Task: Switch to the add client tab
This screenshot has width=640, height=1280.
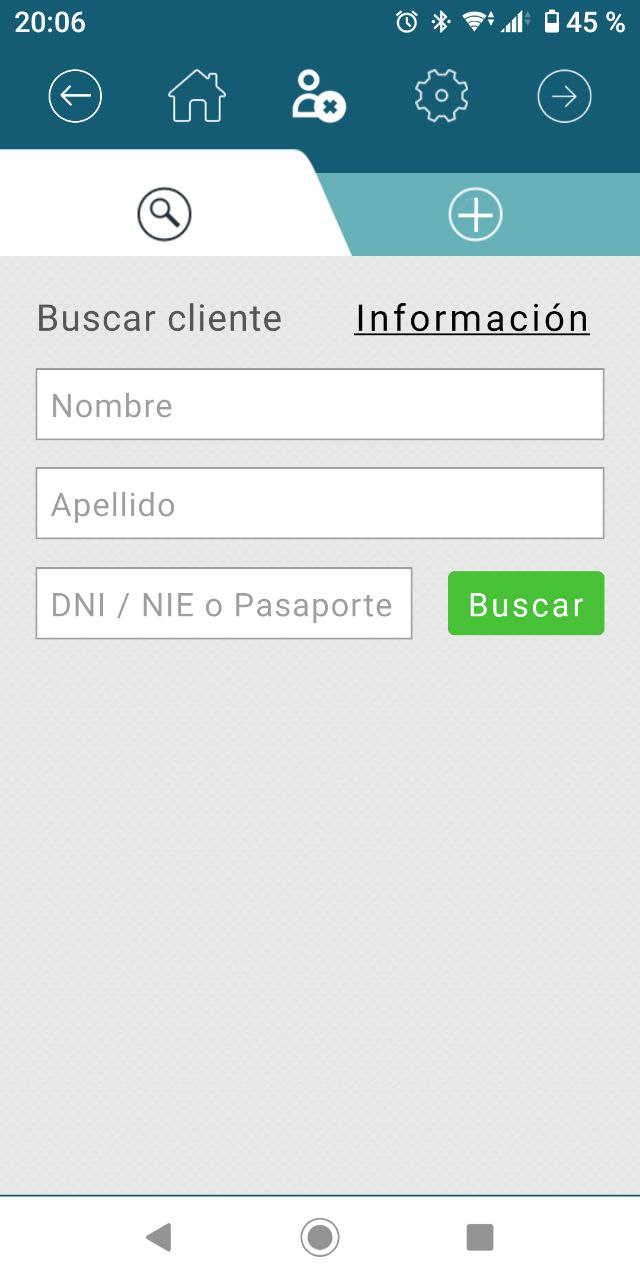Action: click(475, 215)
